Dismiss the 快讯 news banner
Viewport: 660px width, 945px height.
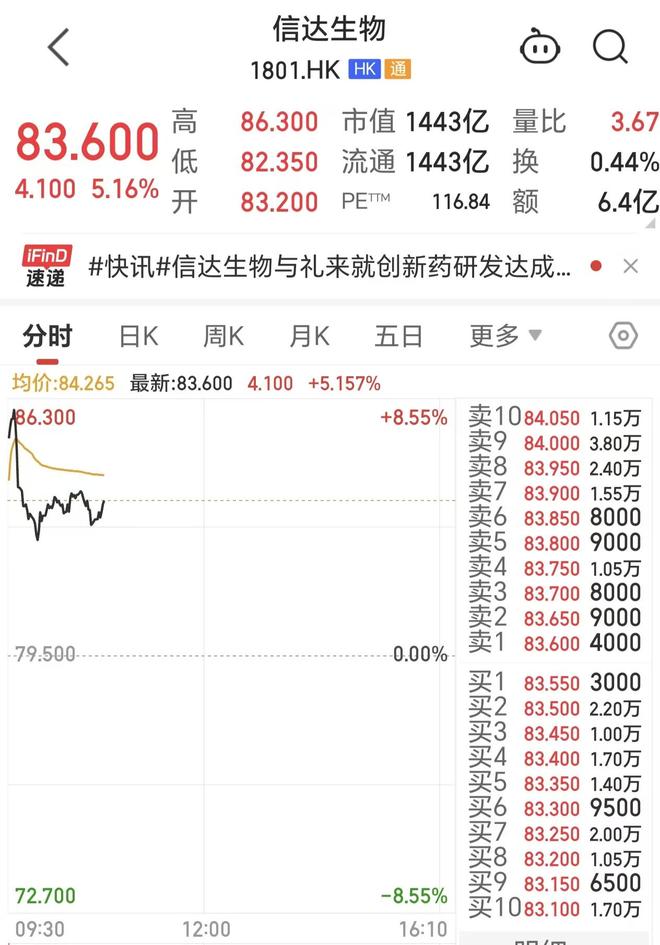tap(630, 266)
